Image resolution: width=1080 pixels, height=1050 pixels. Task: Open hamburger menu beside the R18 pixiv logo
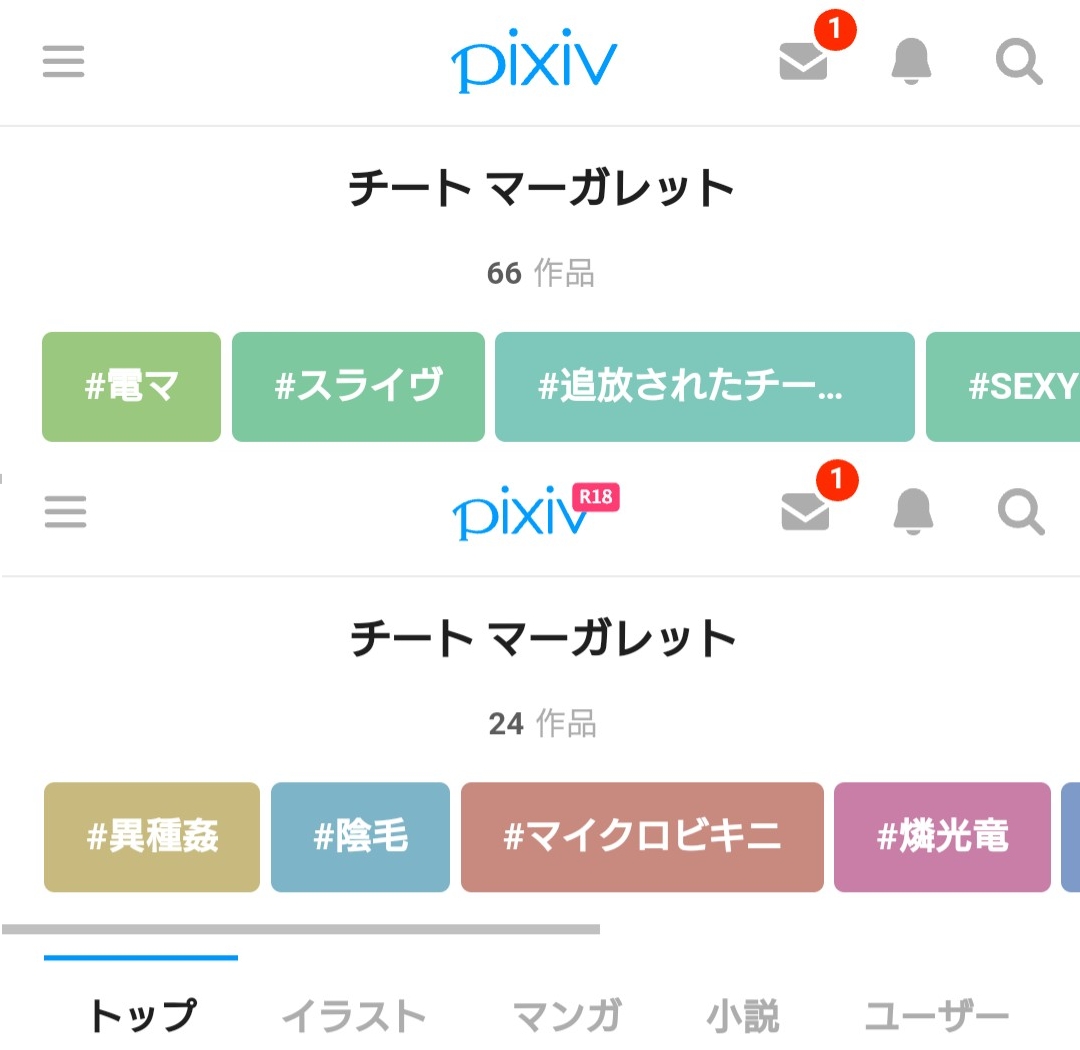pyautogui.click(x=65, y=512)
